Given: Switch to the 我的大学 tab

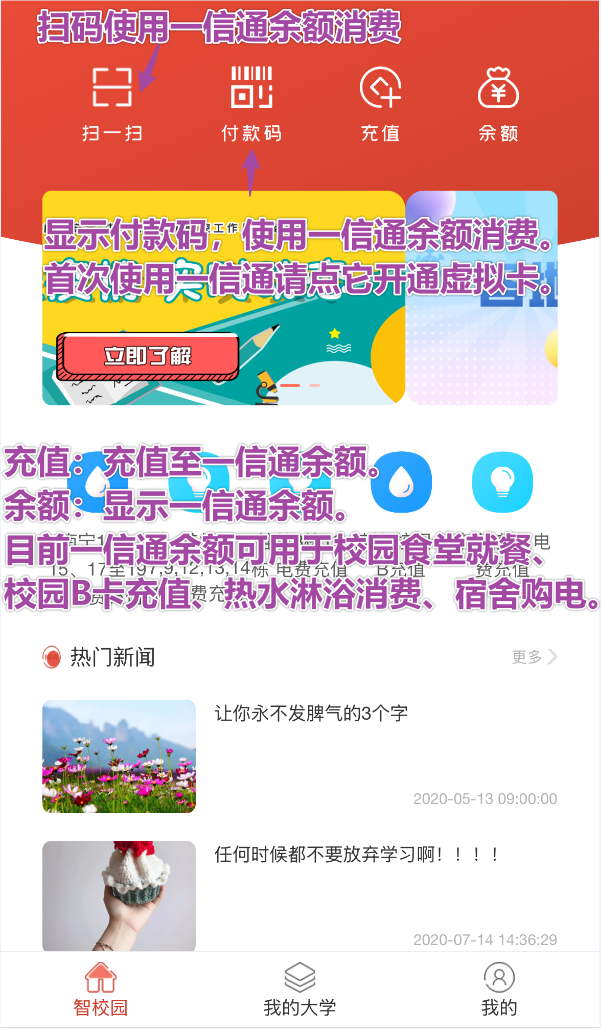Looking at the screenshot, I should pyautogui.click(x=300, y=988).
